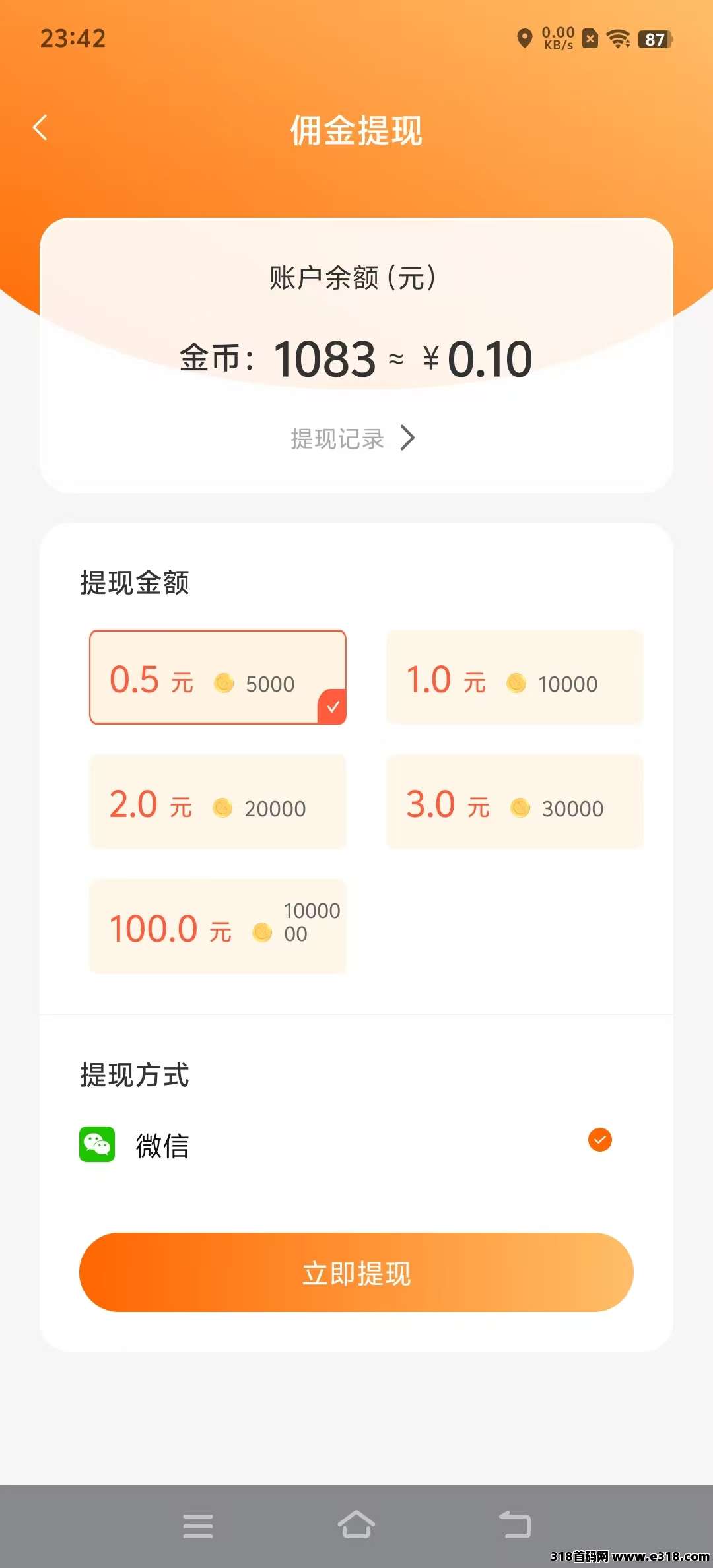Viewport: 713px width, 1568px height.
Task: Go back from the 佣金提现 page
Action: point(40,128)
